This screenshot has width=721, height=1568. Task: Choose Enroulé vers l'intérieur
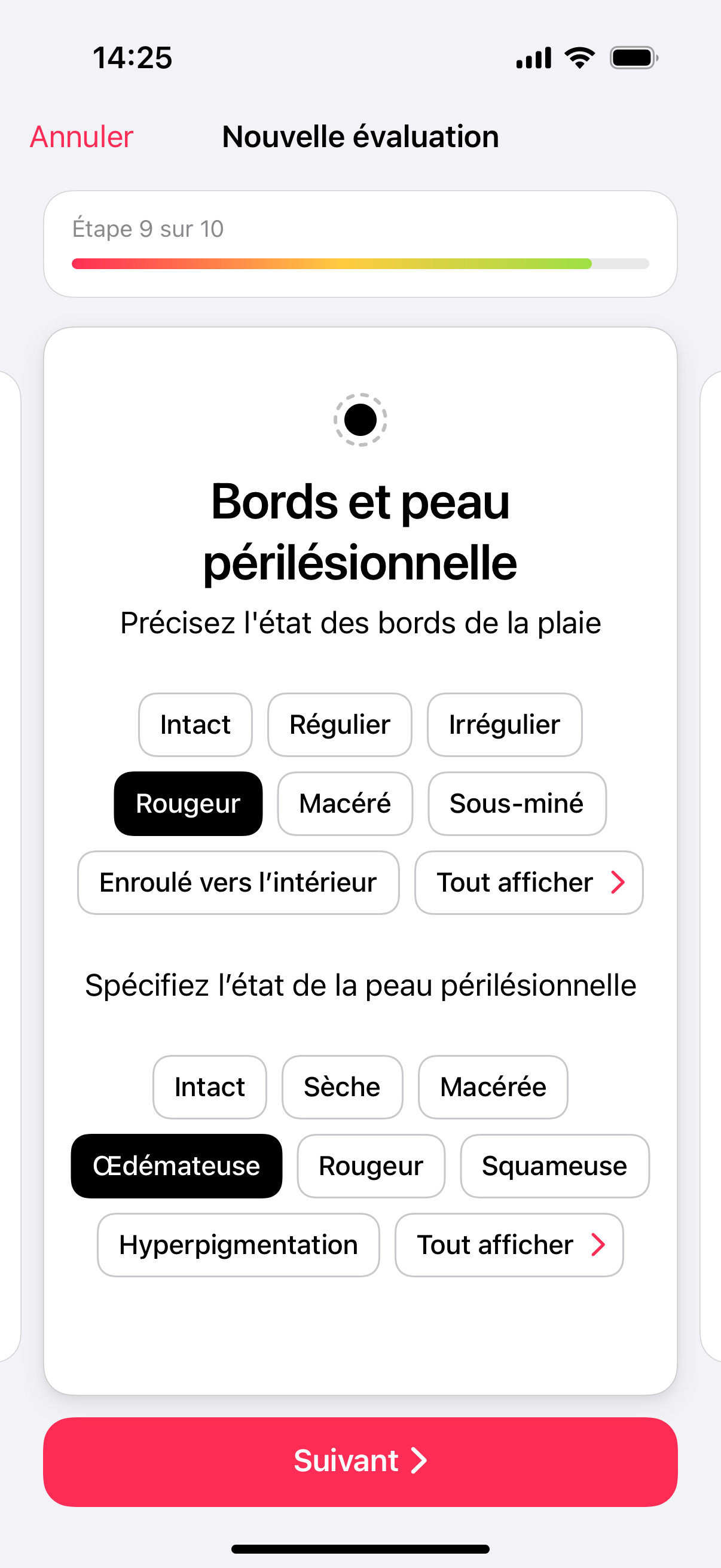[238, 883]
